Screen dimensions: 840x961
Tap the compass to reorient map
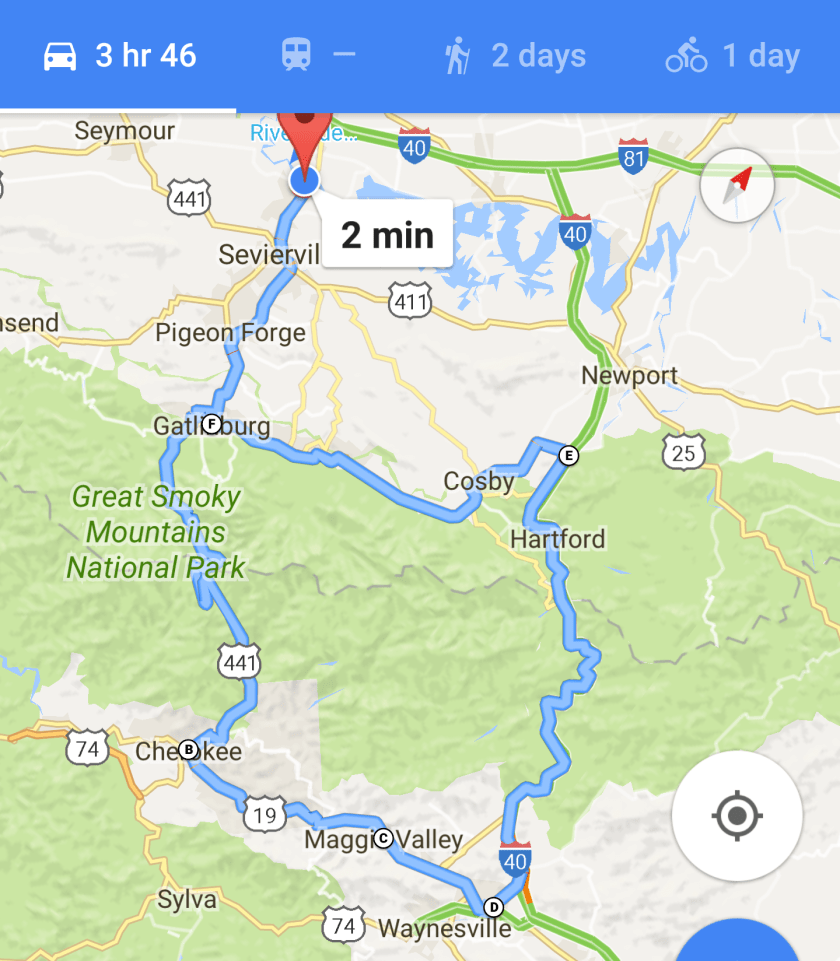[x=738, y=184]
